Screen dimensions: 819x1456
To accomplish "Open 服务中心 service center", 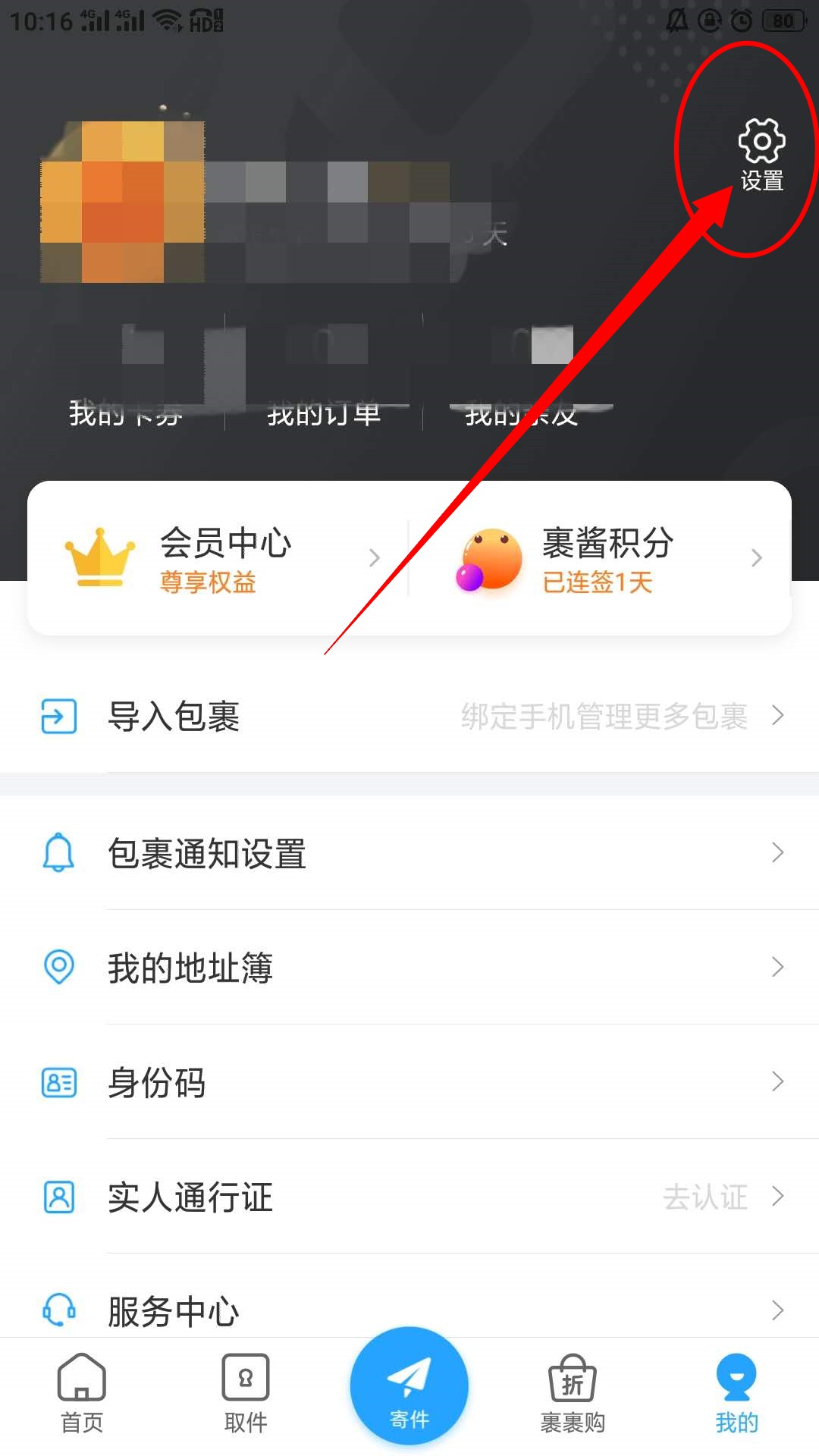I will click(x=409, y=1310).
